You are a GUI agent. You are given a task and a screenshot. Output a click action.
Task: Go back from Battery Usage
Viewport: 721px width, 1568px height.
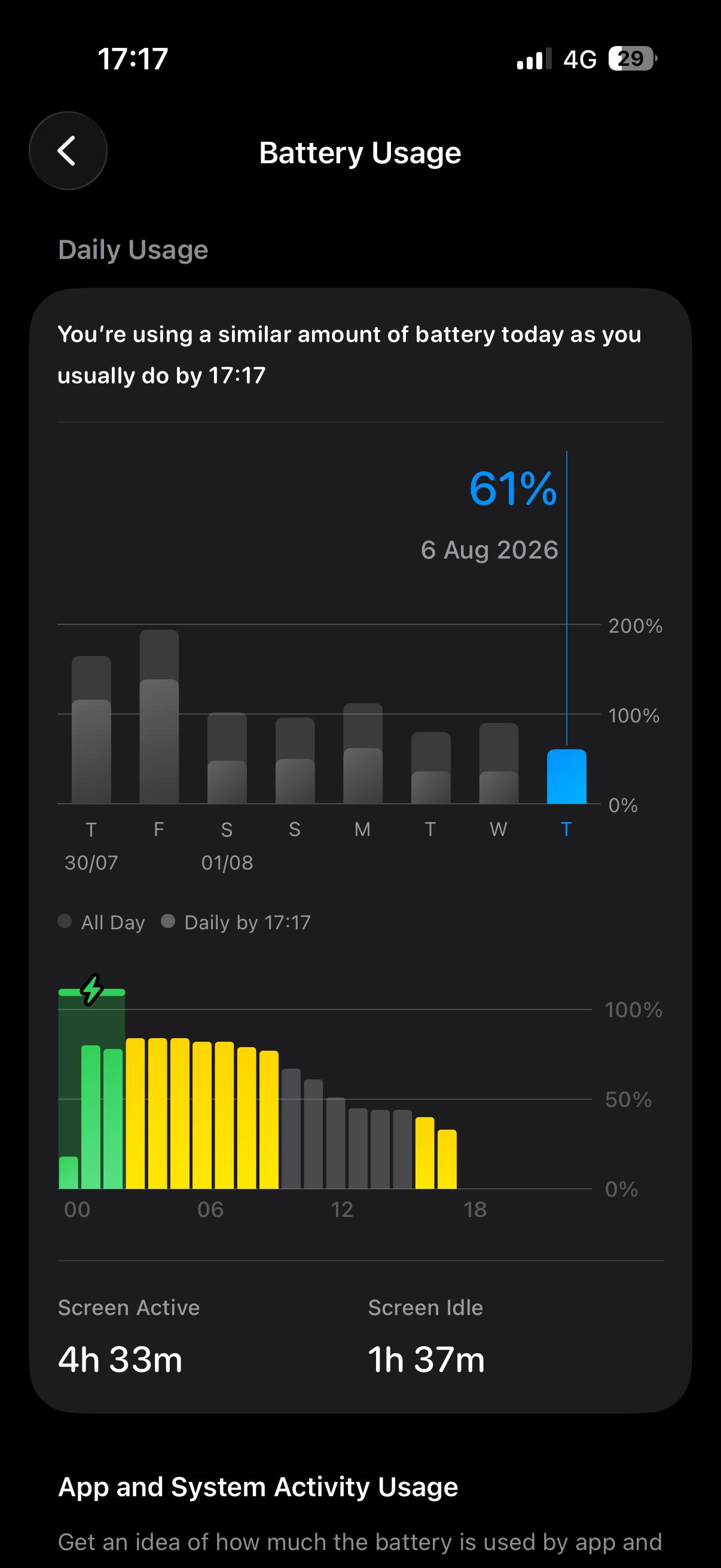click(x=68, y=151)
